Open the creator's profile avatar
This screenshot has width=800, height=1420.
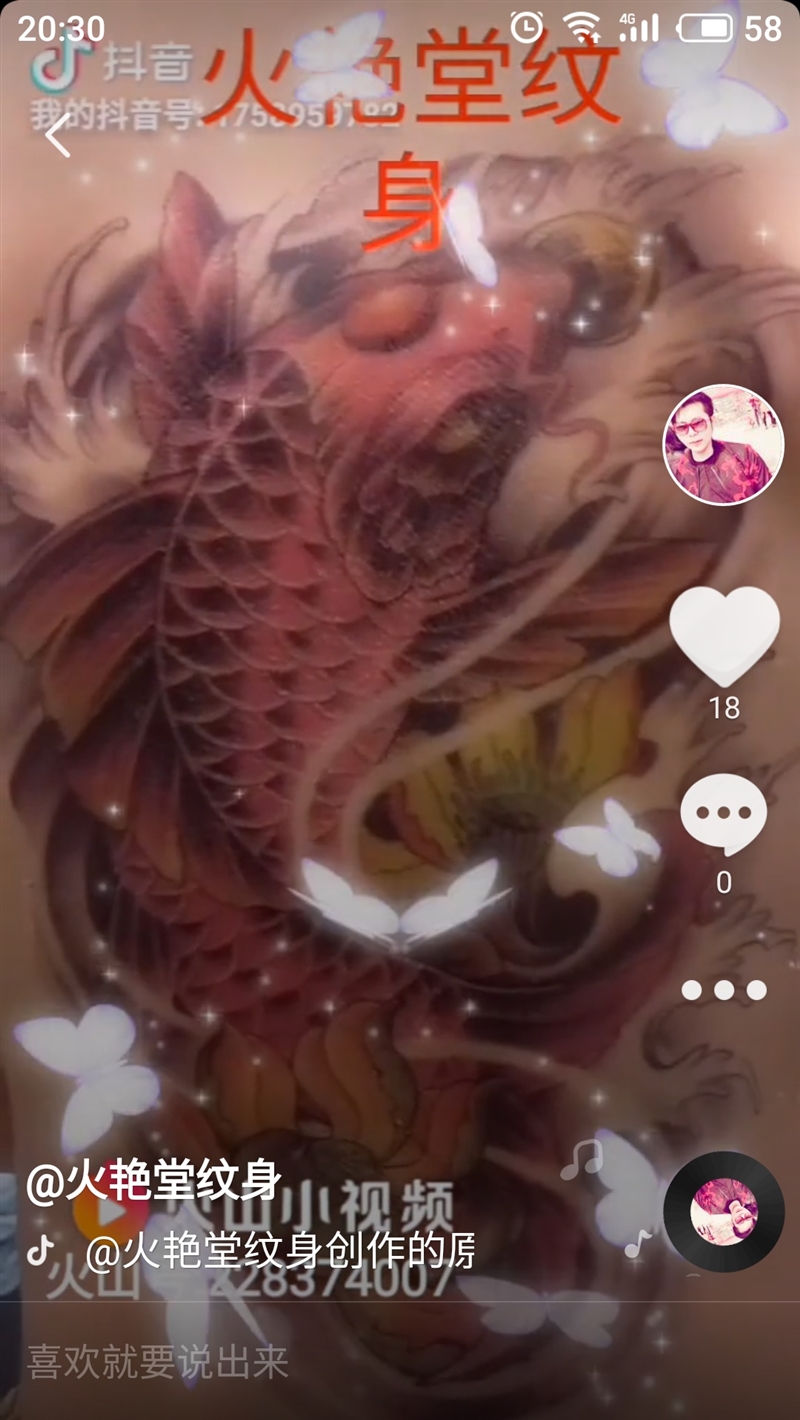(x=724, y=444)
